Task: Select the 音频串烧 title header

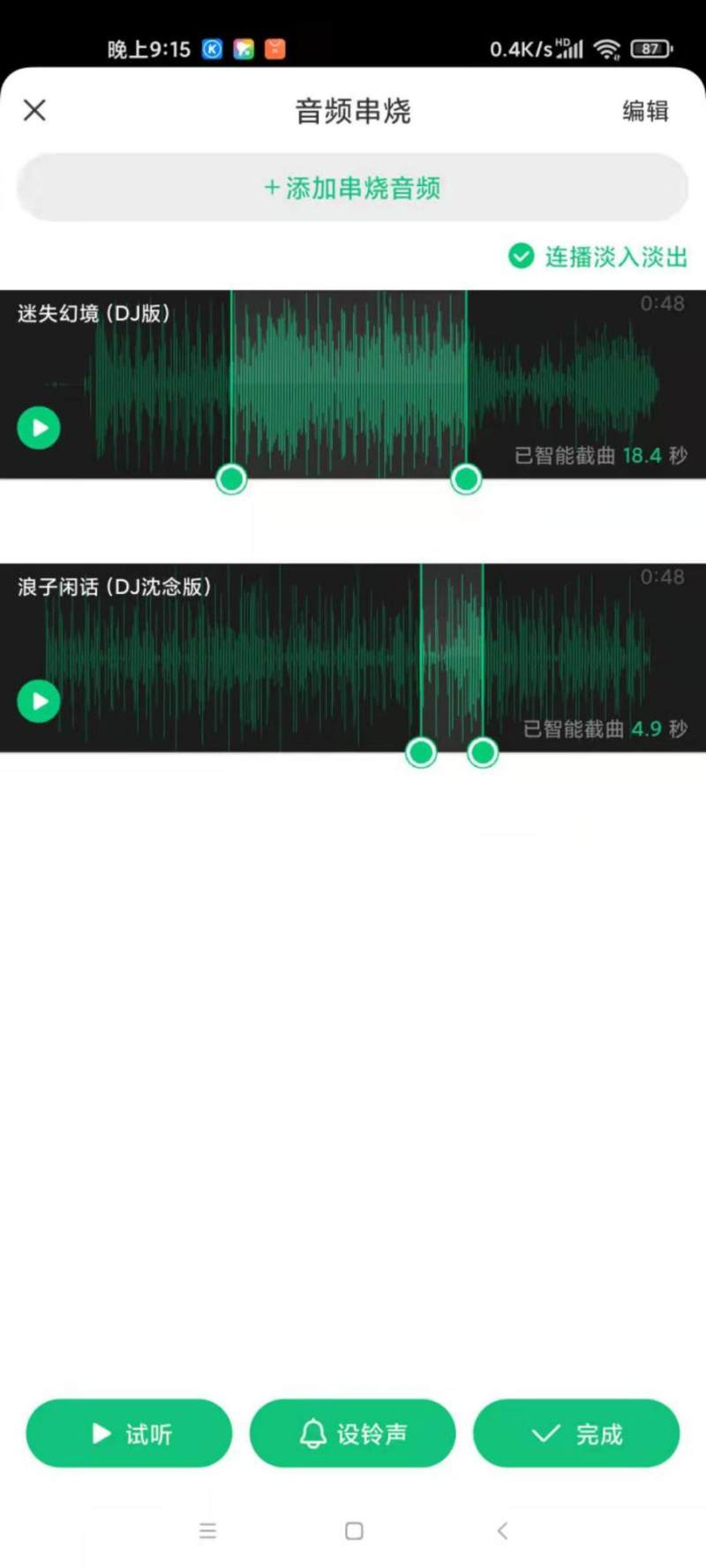Action: (353, 110)
